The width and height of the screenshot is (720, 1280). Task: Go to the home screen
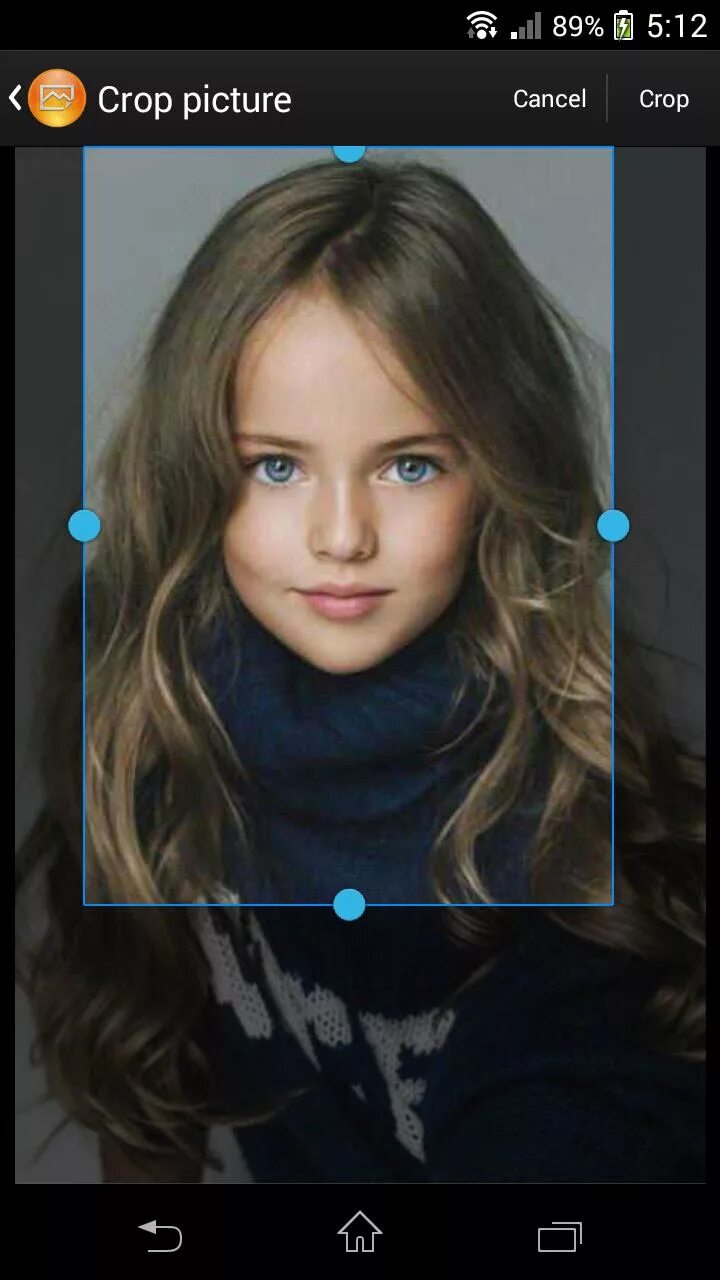pos(360,1232)
